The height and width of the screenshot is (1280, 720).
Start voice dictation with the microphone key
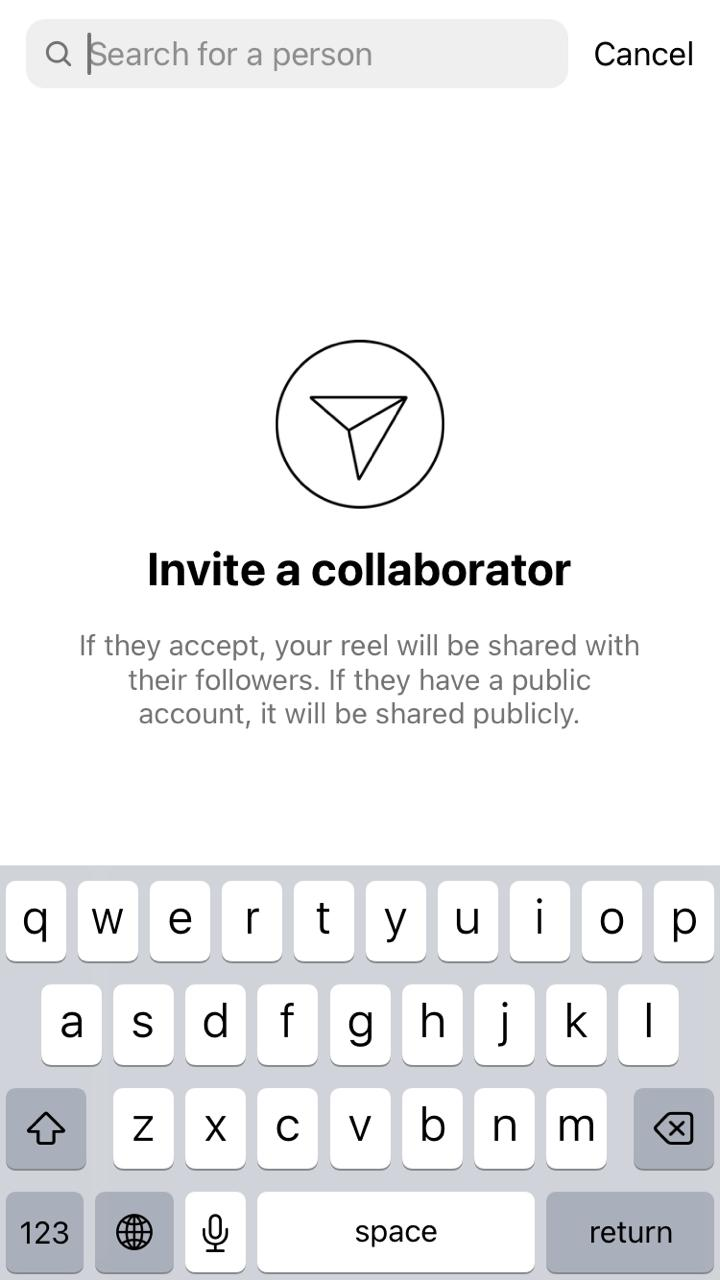[x=215, y=1232]
